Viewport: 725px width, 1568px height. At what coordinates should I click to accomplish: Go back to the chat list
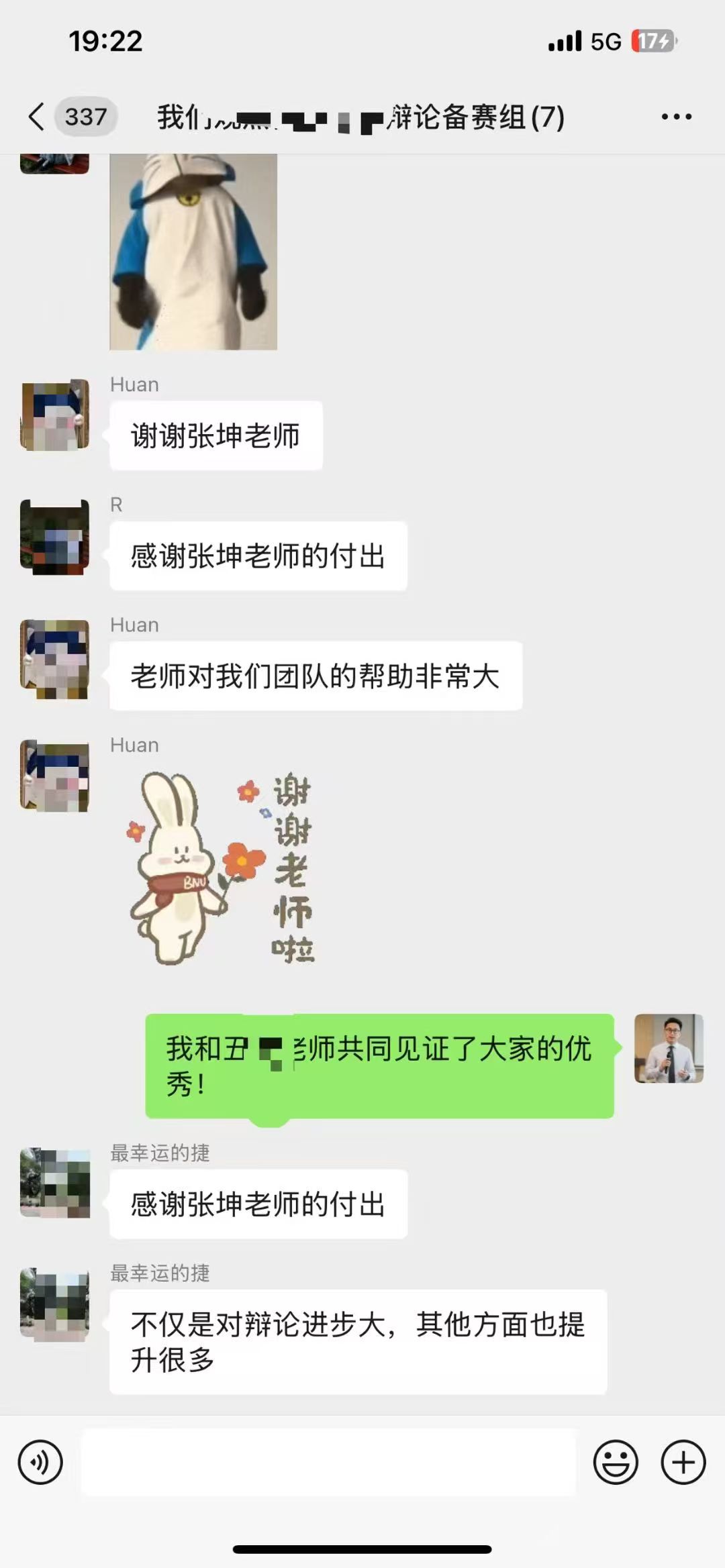[37, 117]
